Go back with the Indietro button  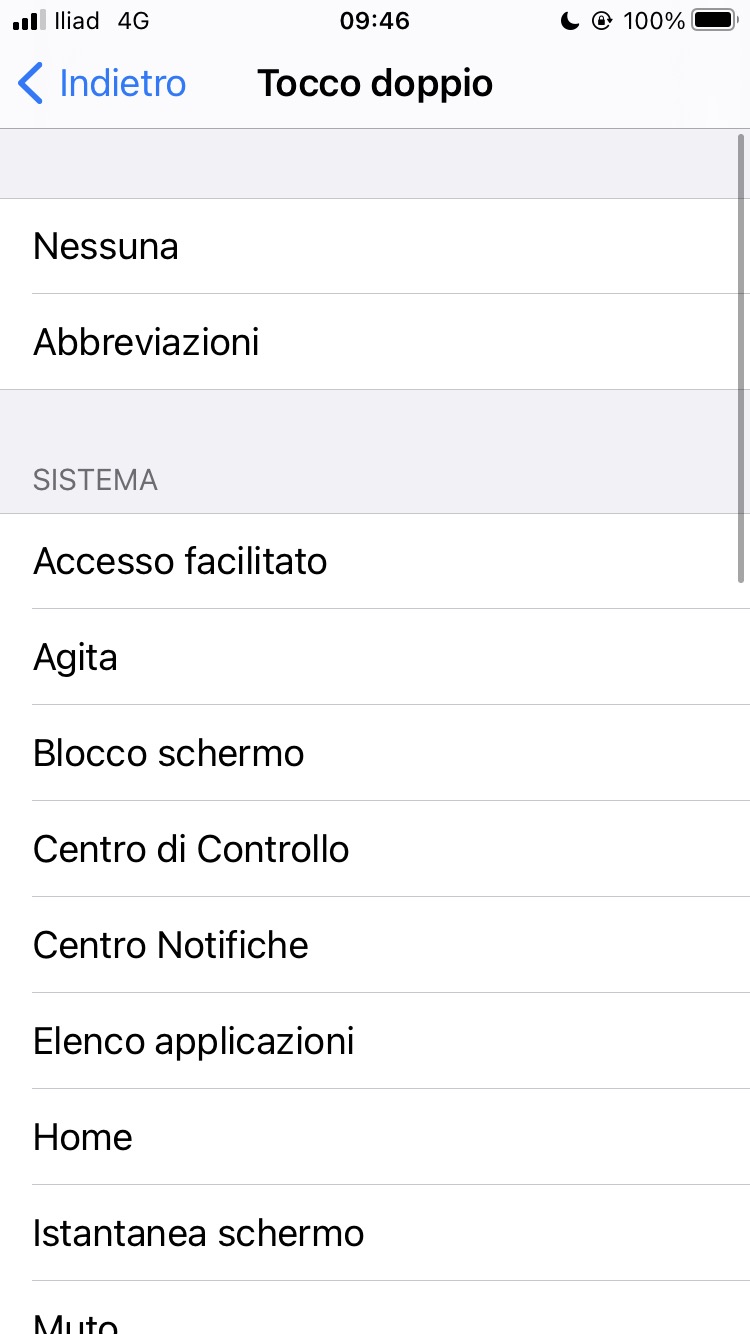click(103, 84)
